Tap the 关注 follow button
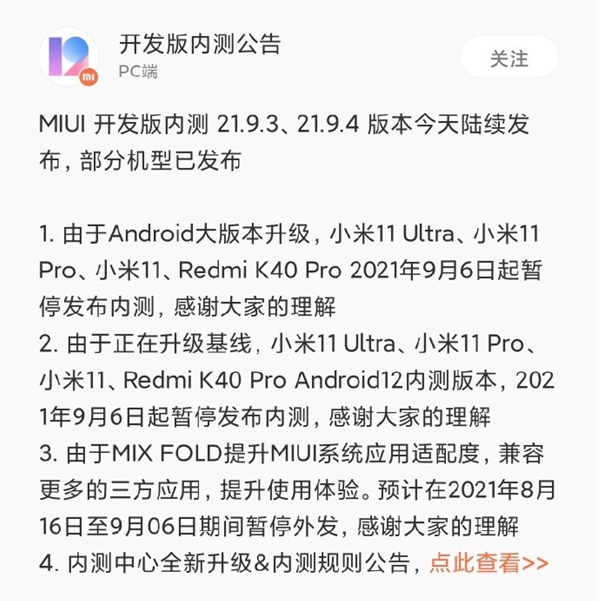 click(509, 58)
